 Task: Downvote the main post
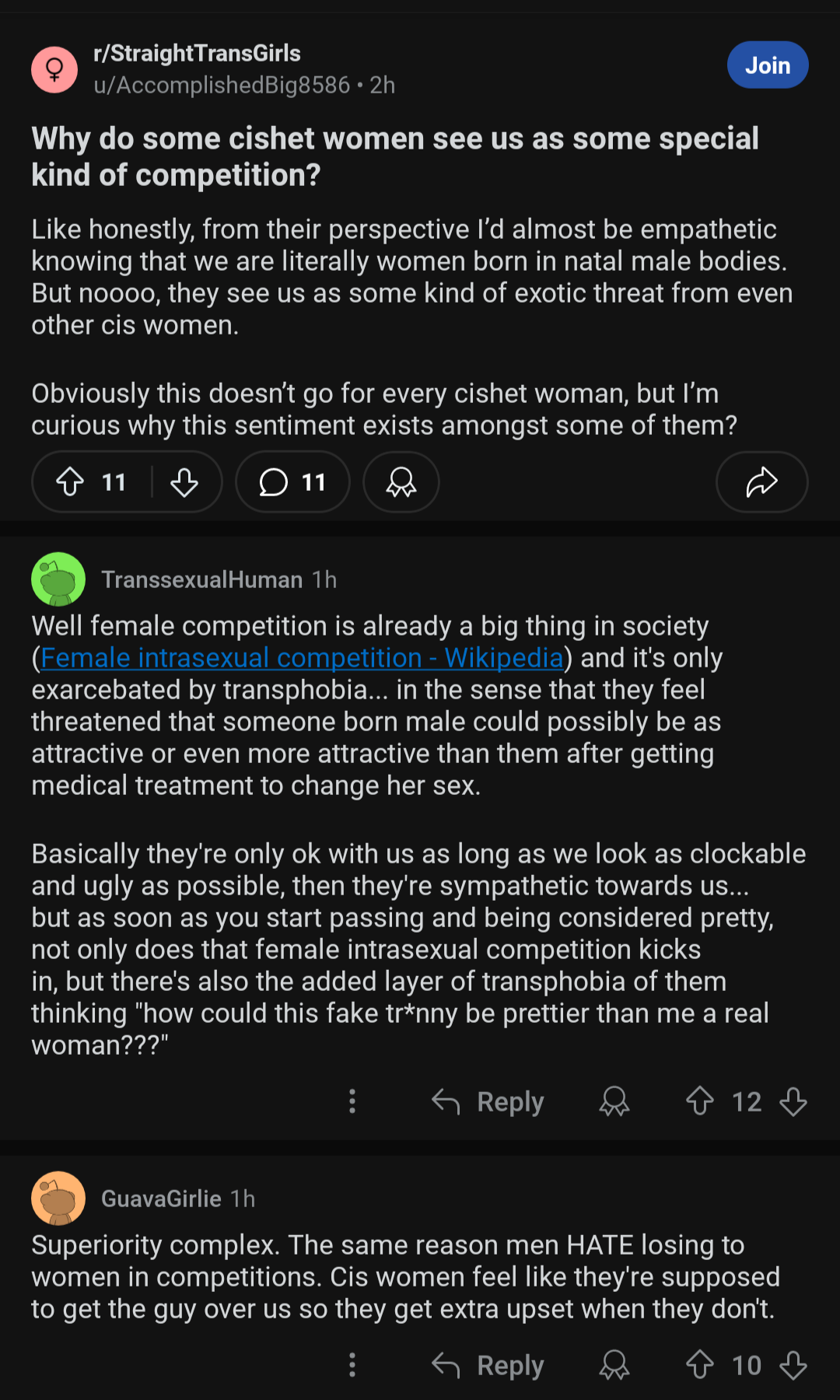coord(184,481)
